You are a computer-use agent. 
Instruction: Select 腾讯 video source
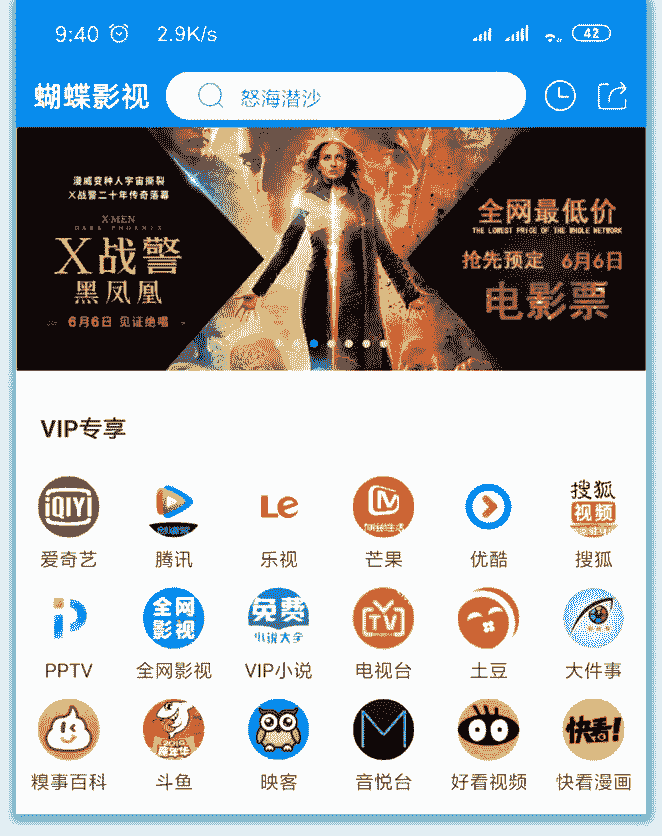click(x=174, y=507)
